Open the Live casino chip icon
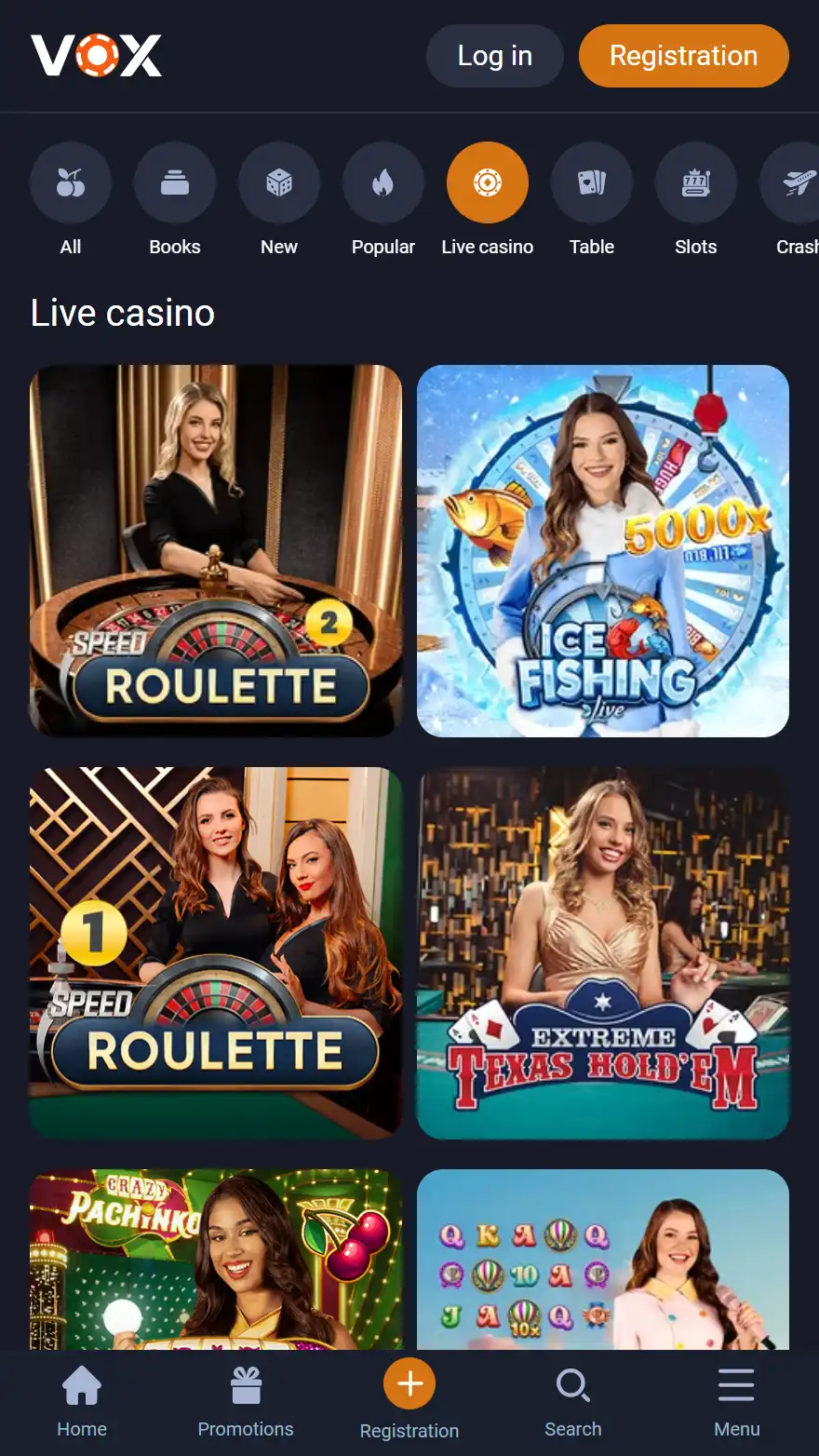Viewport: 819px width, 1456px height. pyautogui.click(x=488, y=182)
